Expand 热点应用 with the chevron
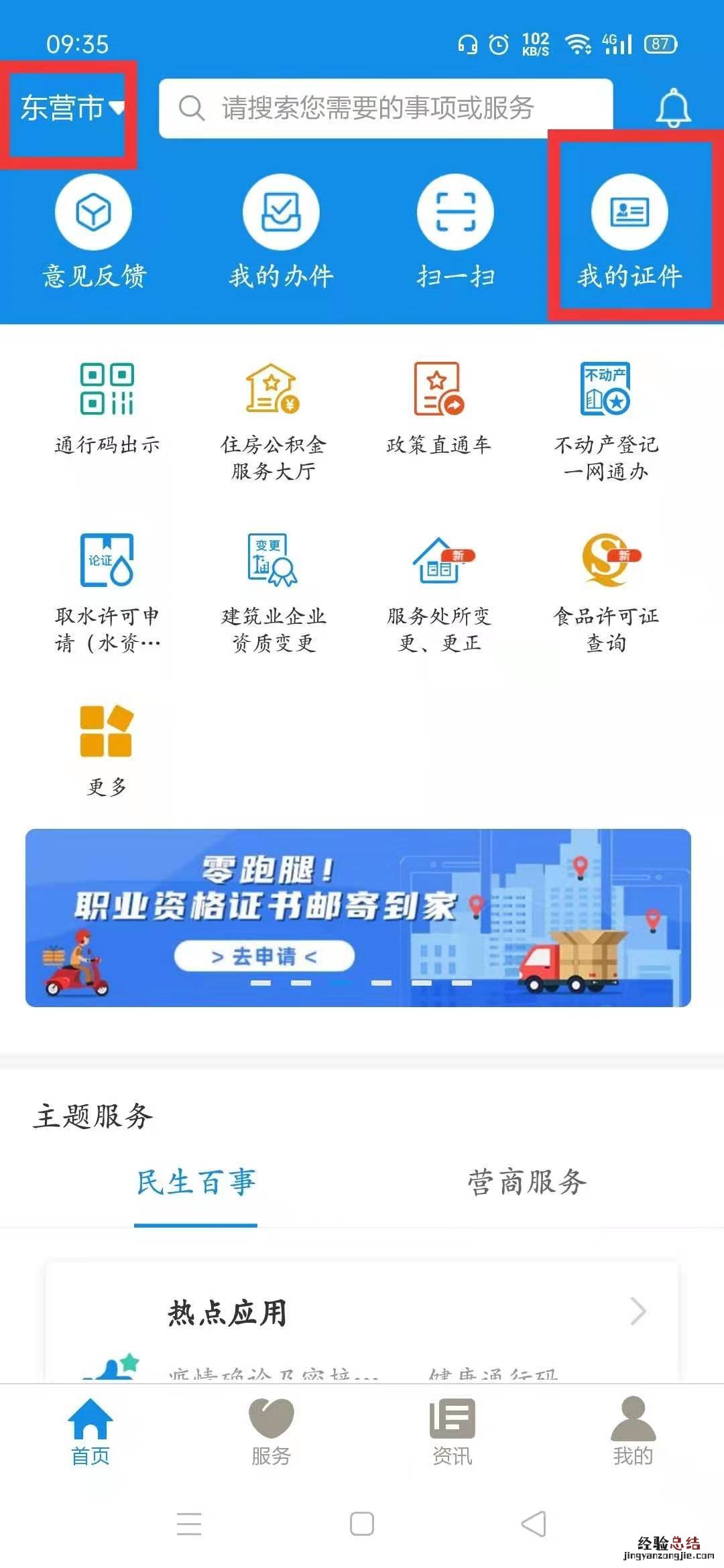This screenshot has height=1568, width=724. pos(638,1311)
